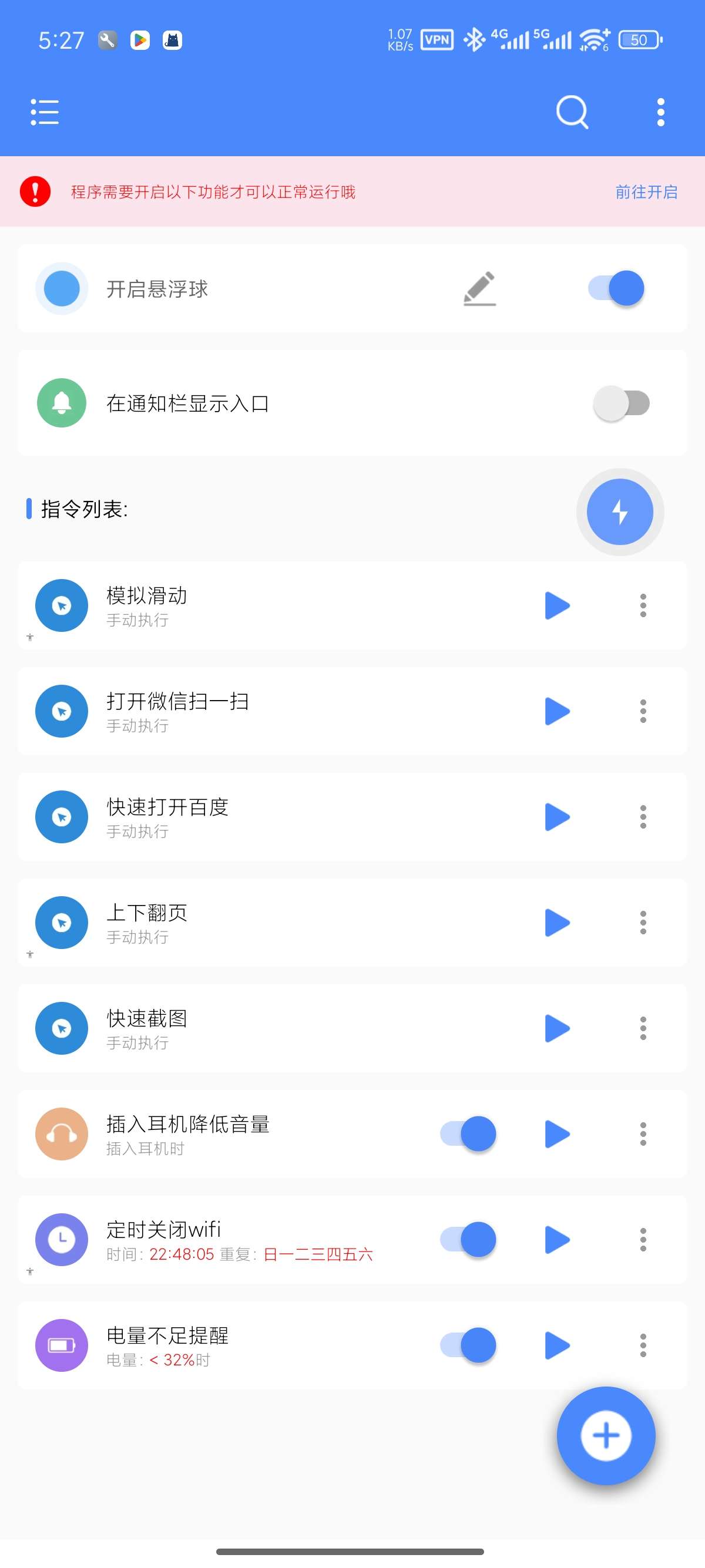Open the list menu in the top bar
705x1568 pixels.
pos(45,113)
